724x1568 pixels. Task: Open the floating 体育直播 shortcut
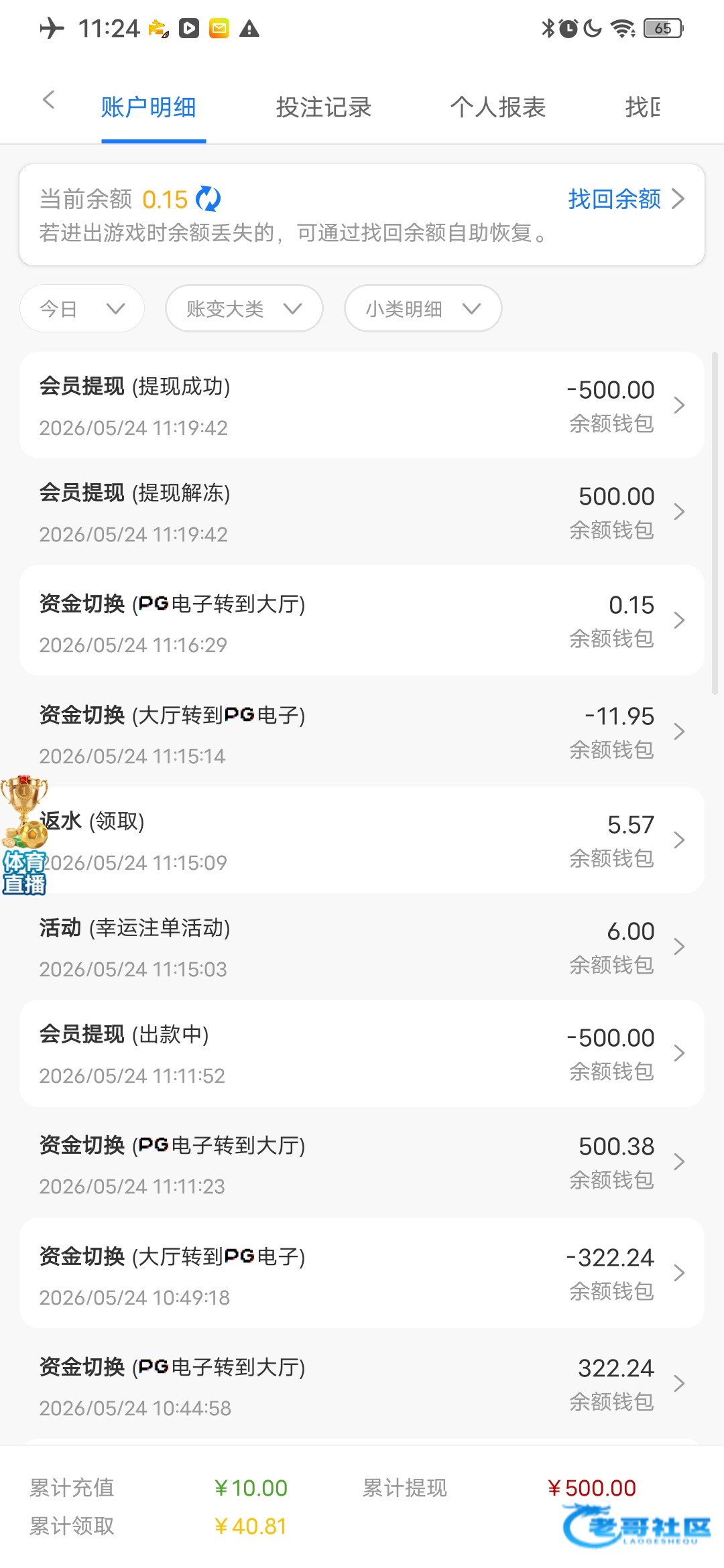24,835
